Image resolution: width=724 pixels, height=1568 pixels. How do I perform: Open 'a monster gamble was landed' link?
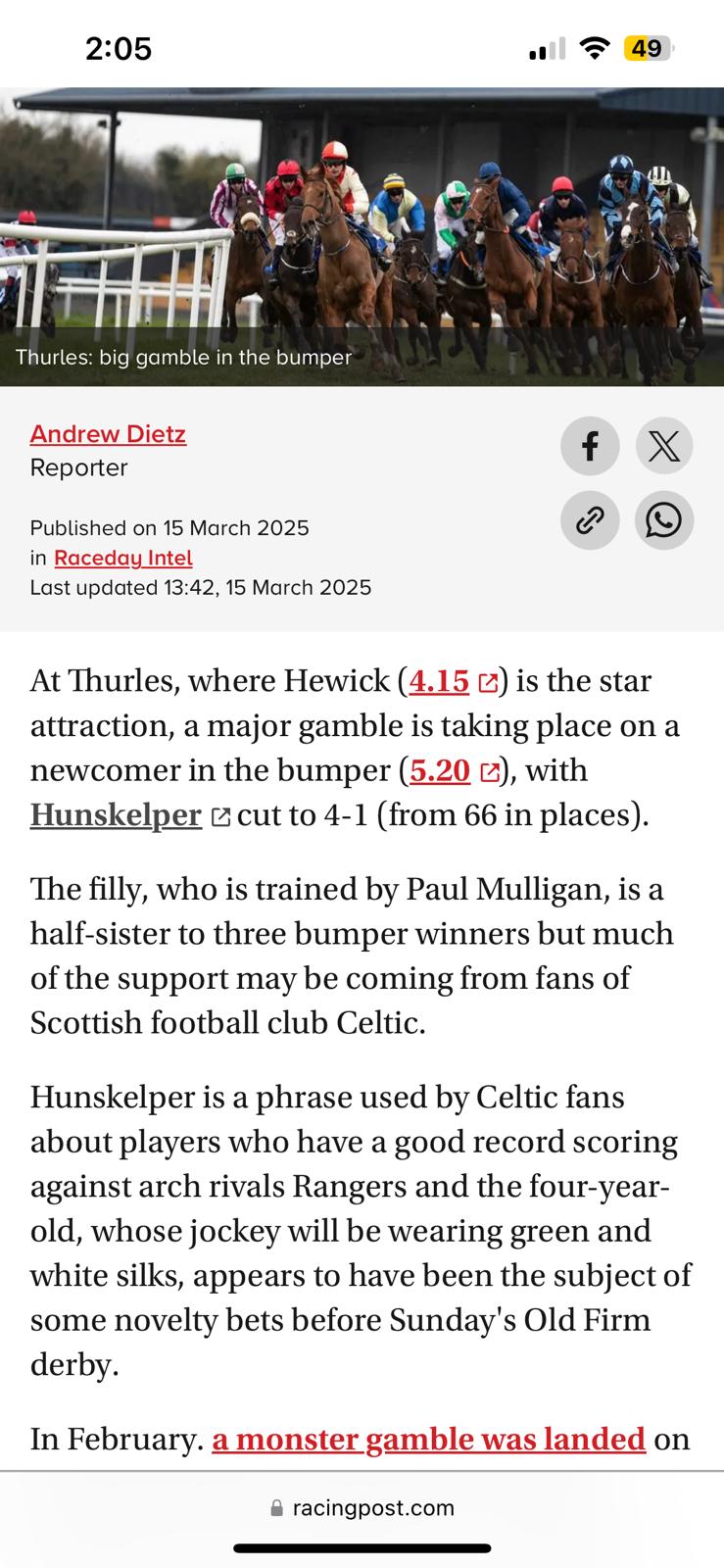(428, 1440)
